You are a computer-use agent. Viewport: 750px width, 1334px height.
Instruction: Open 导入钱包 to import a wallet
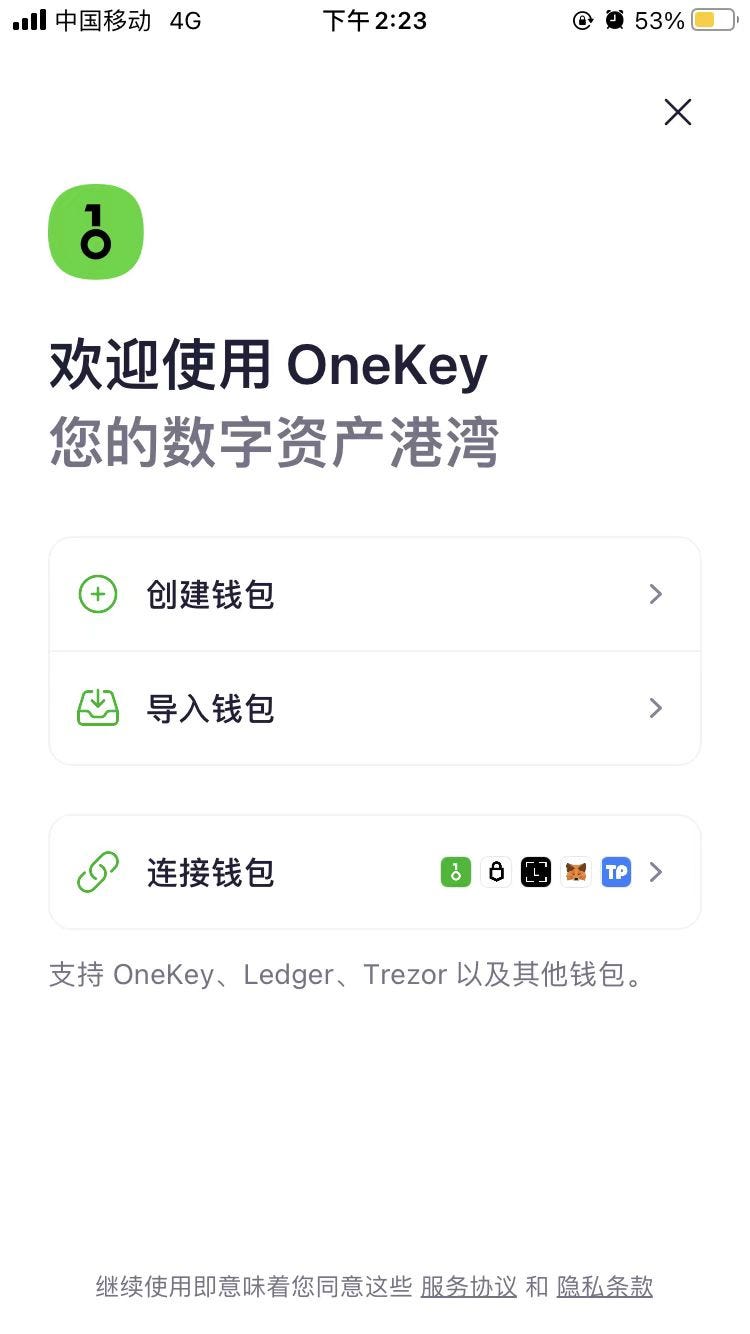374,709
